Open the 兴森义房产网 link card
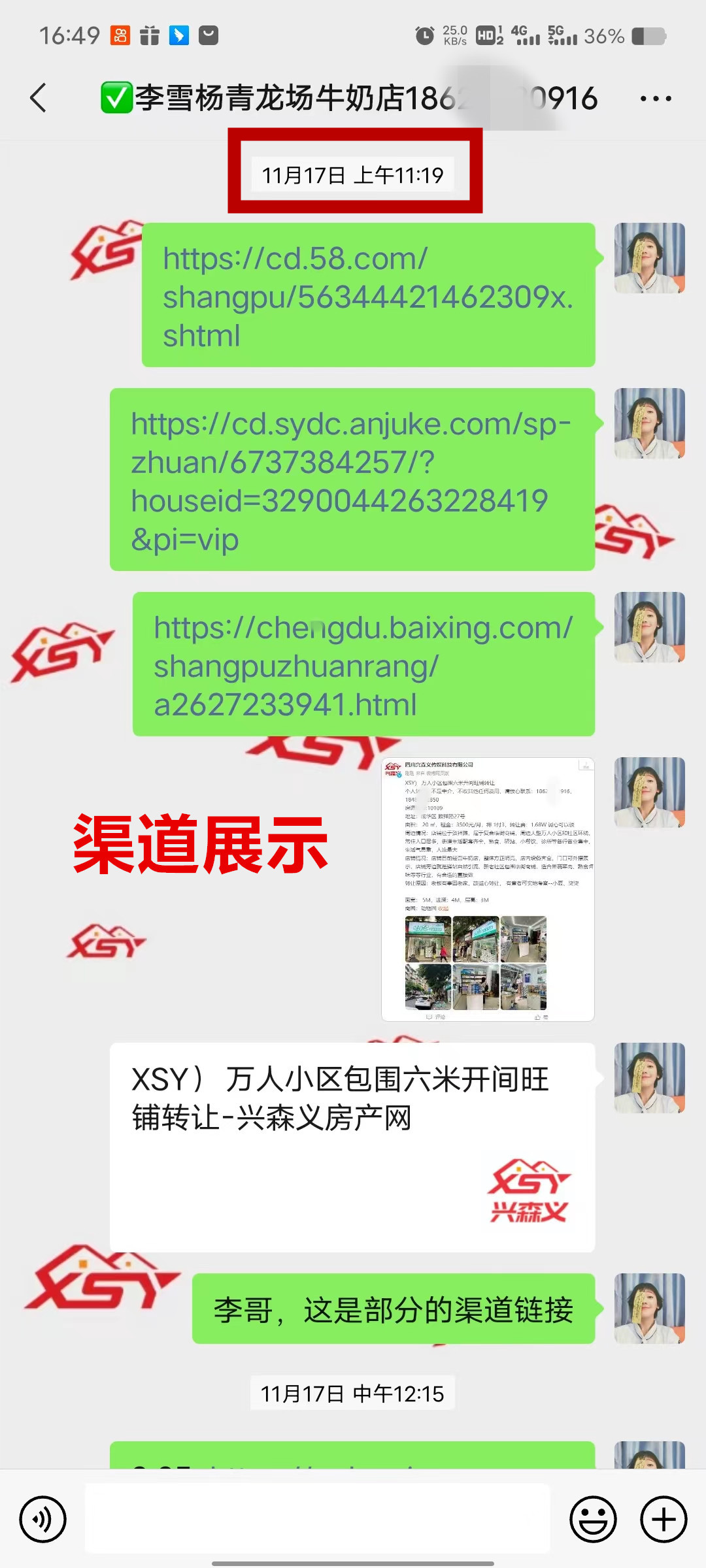The height and width of the screenshot is (1568, 706). click(x=352, y=1147)
